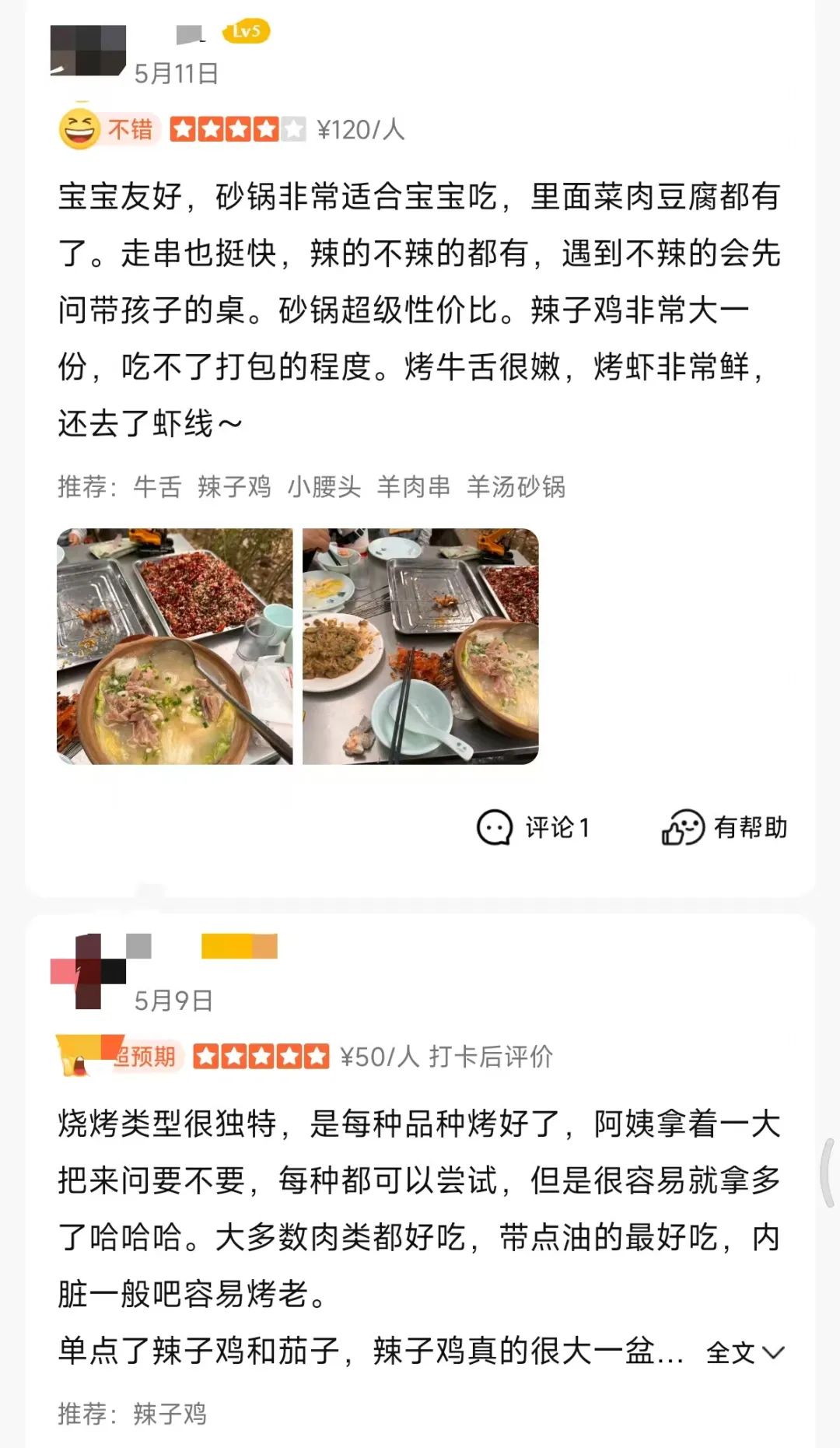
Task: Open the May 11 reviewer's profile avatar
Action: (x=88, y=51)
